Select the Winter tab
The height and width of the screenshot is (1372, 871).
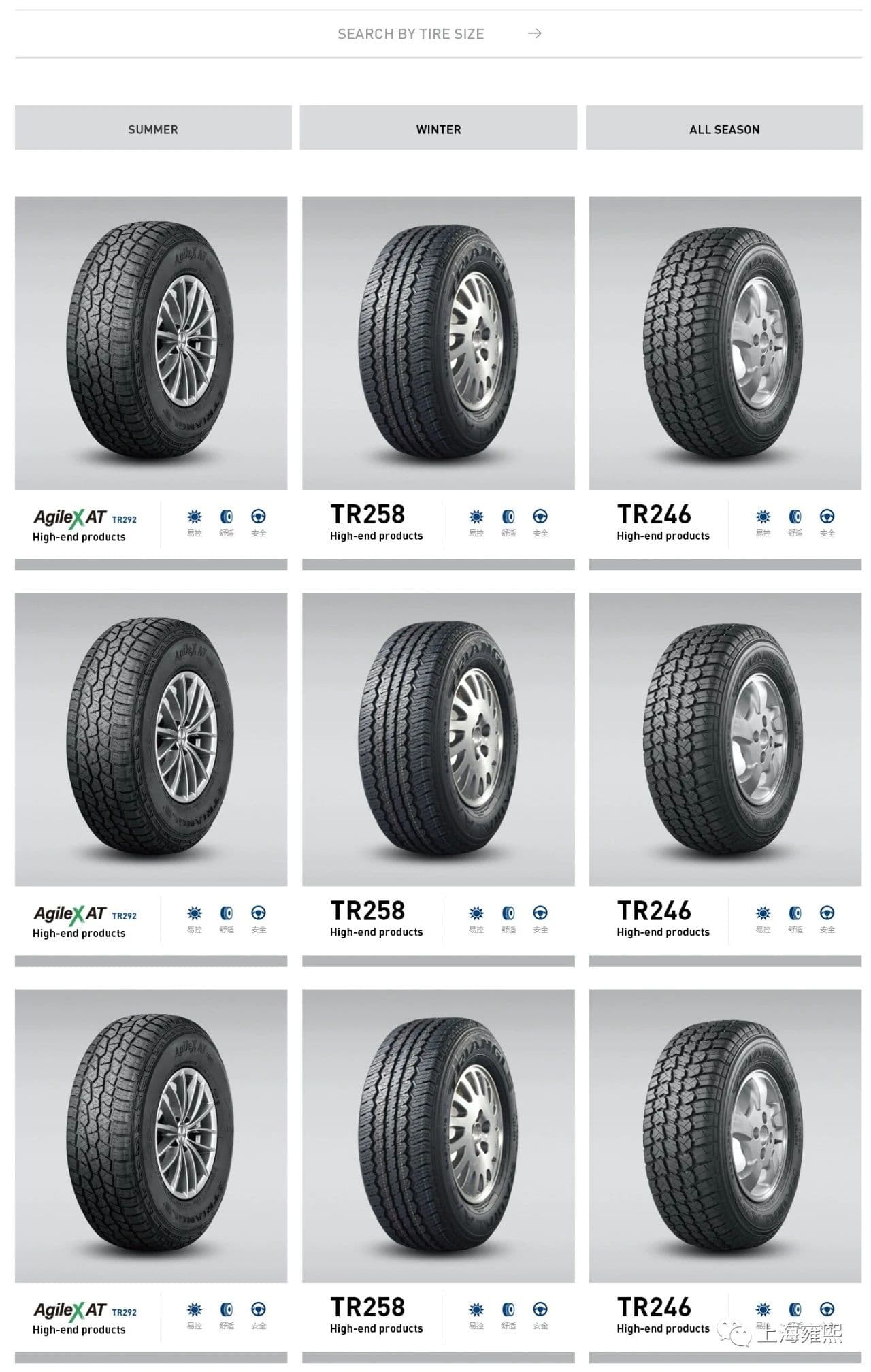pos(438,129)
